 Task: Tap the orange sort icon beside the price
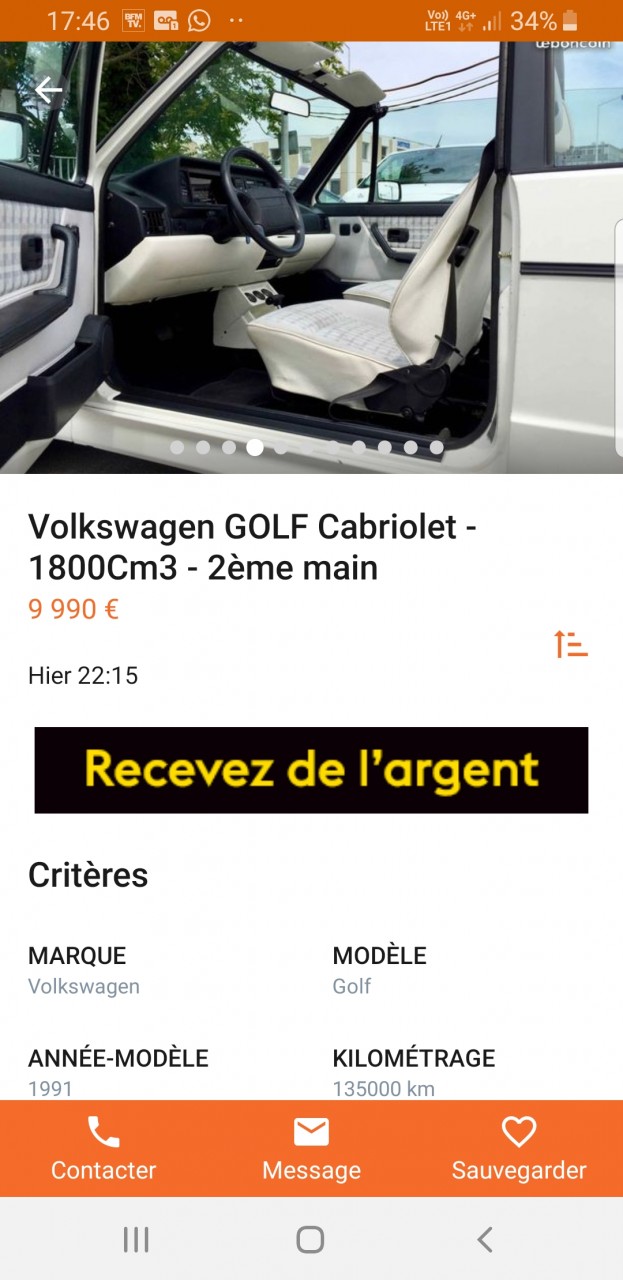(x=571, y=645)
